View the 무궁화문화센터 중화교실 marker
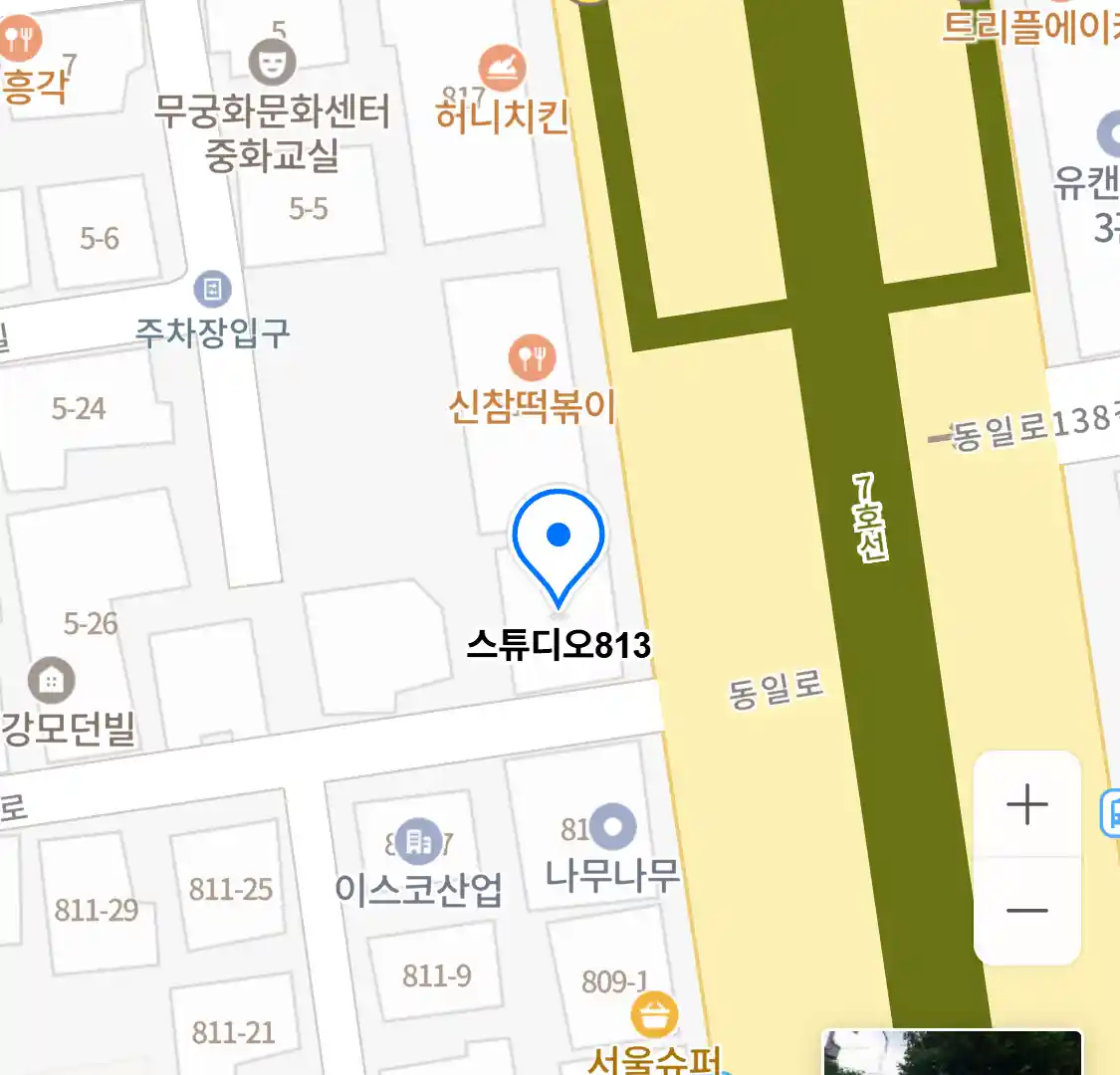This screenshot has width=1120, height=1075. tap(272, 63)
